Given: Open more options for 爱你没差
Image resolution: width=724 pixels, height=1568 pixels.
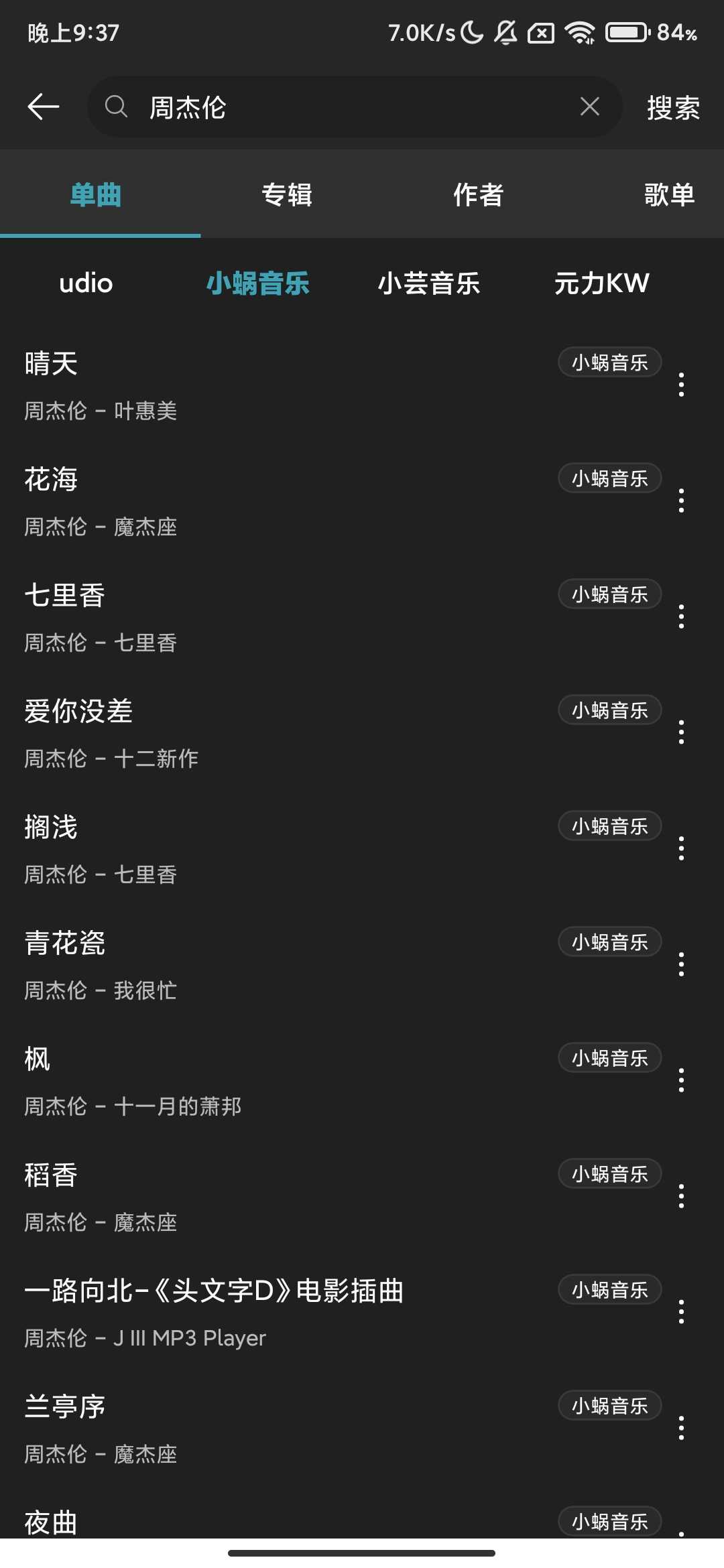Looking at the screenshot, I should click(x=681, y=732).
